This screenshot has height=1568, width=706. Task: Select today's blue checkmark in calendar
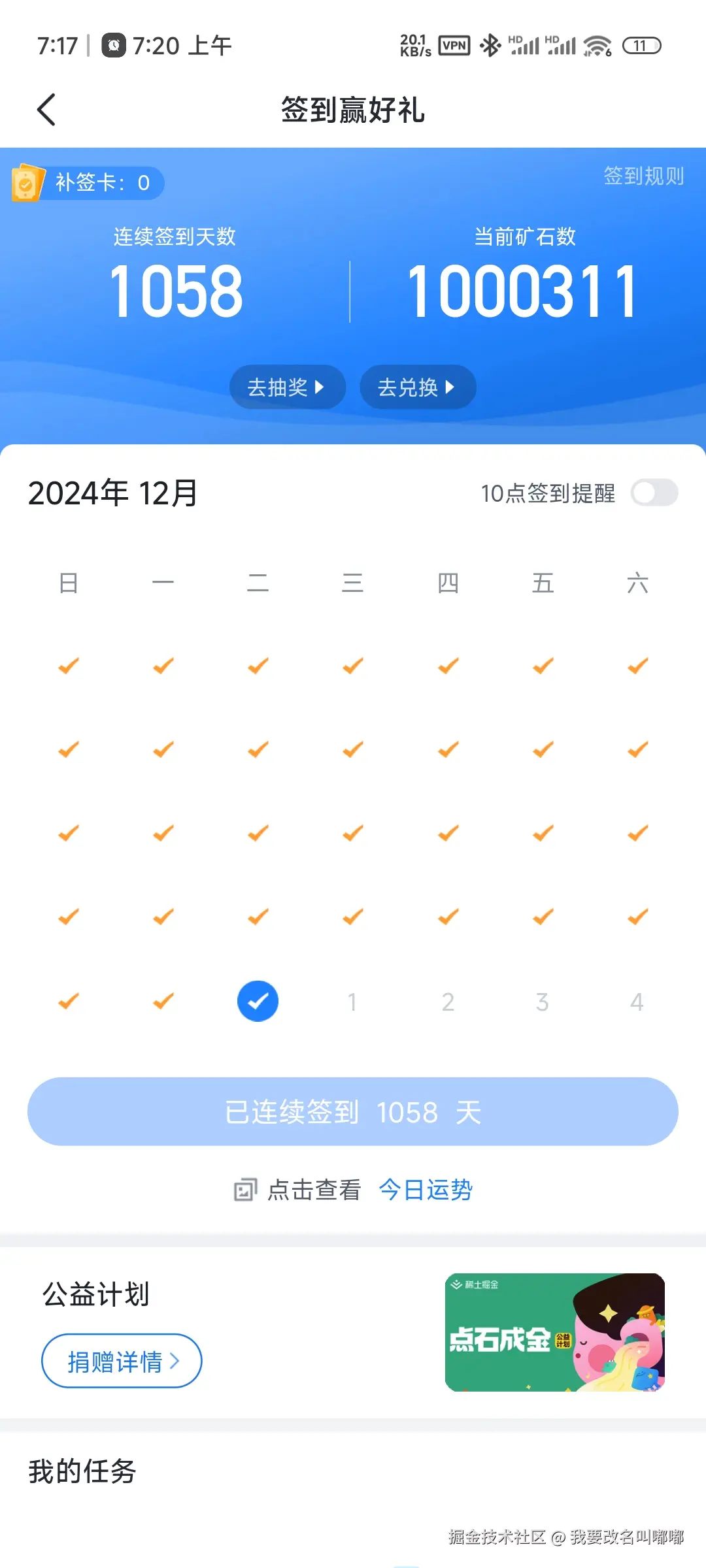click(x=258, y=1000)
